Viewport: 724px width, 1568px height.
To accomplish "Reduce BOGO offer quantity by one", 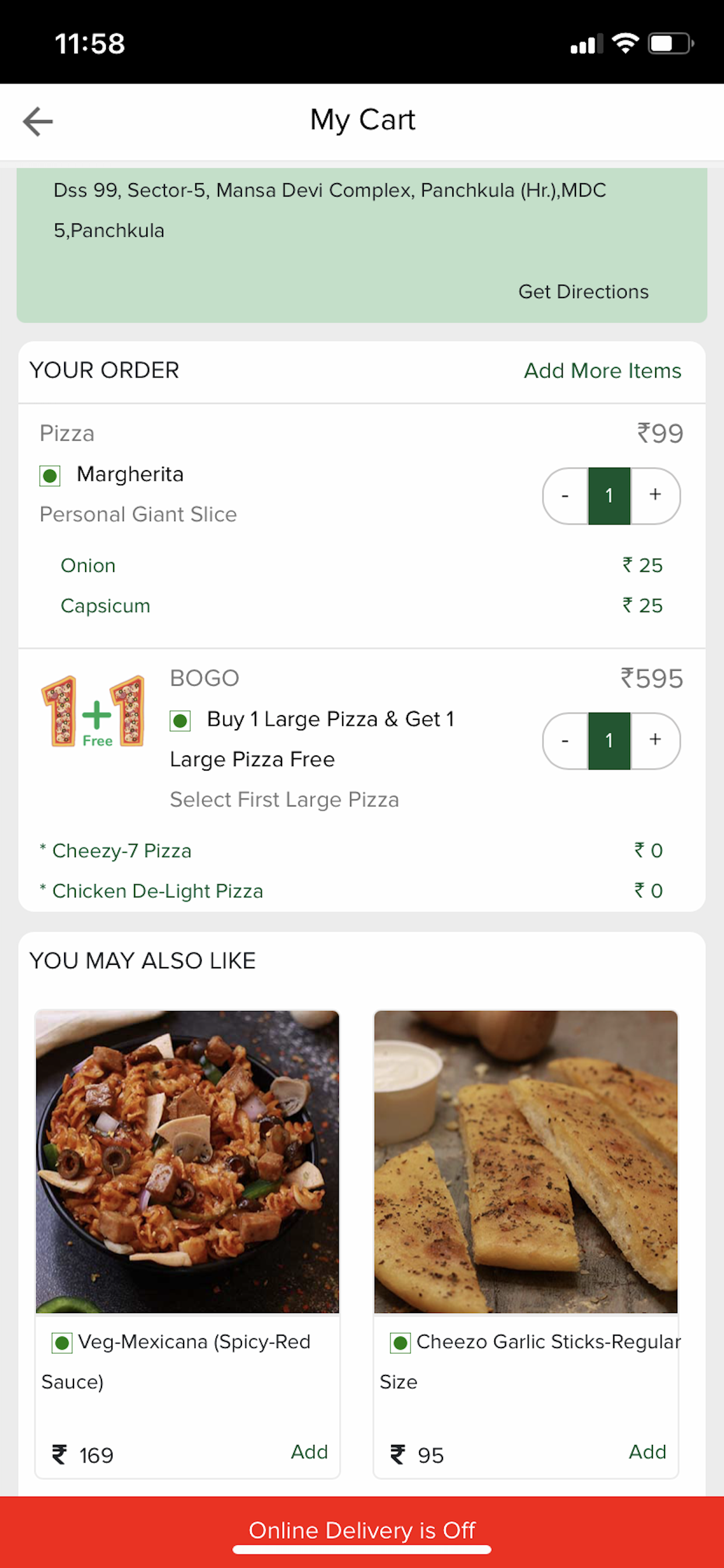I will (x=565, y=740).
